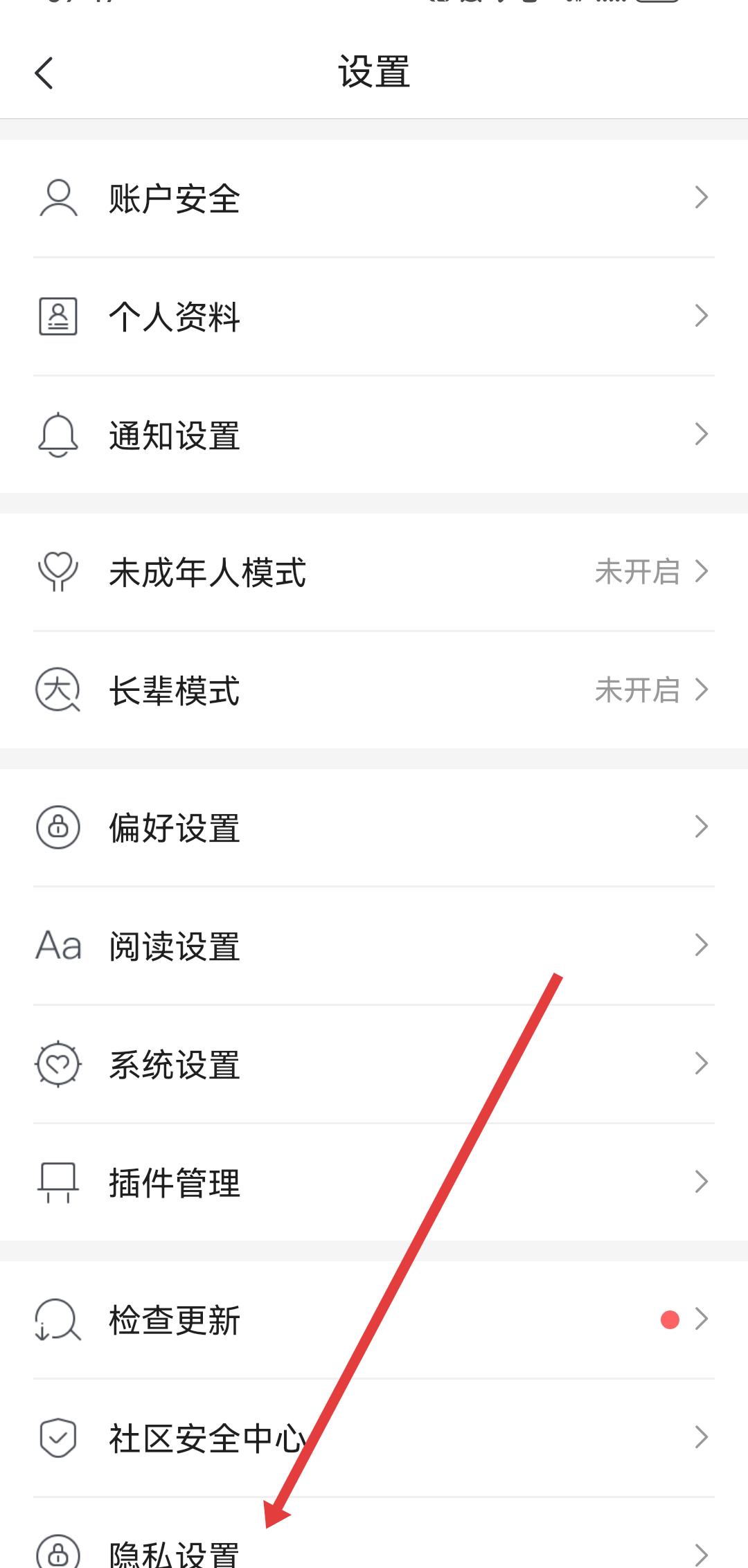
Task: Open 偏好设置
Action: pyautogui.click(x=374, y=827)
